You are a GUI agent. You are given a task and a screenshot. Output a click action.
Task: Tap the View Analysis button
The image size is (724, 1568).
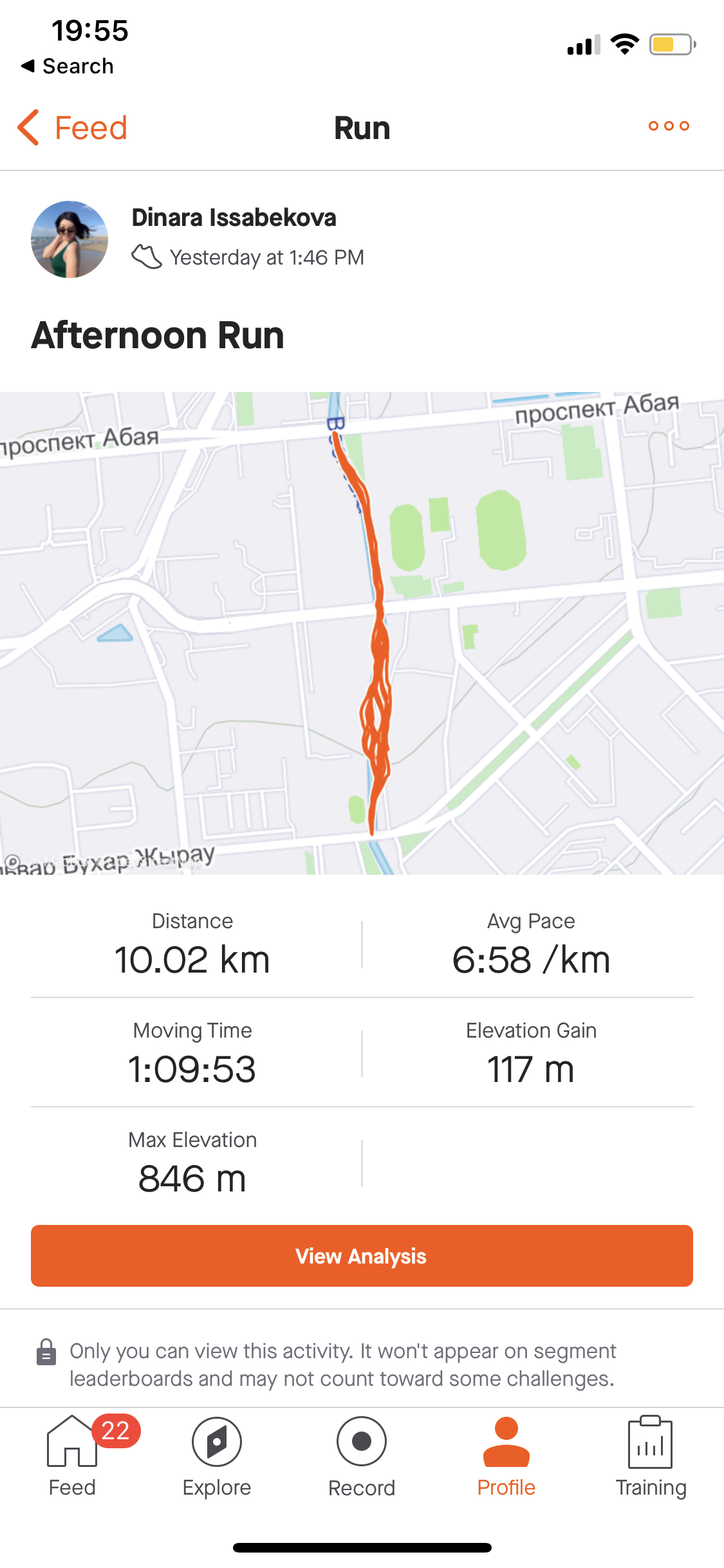coord(362,1256)
